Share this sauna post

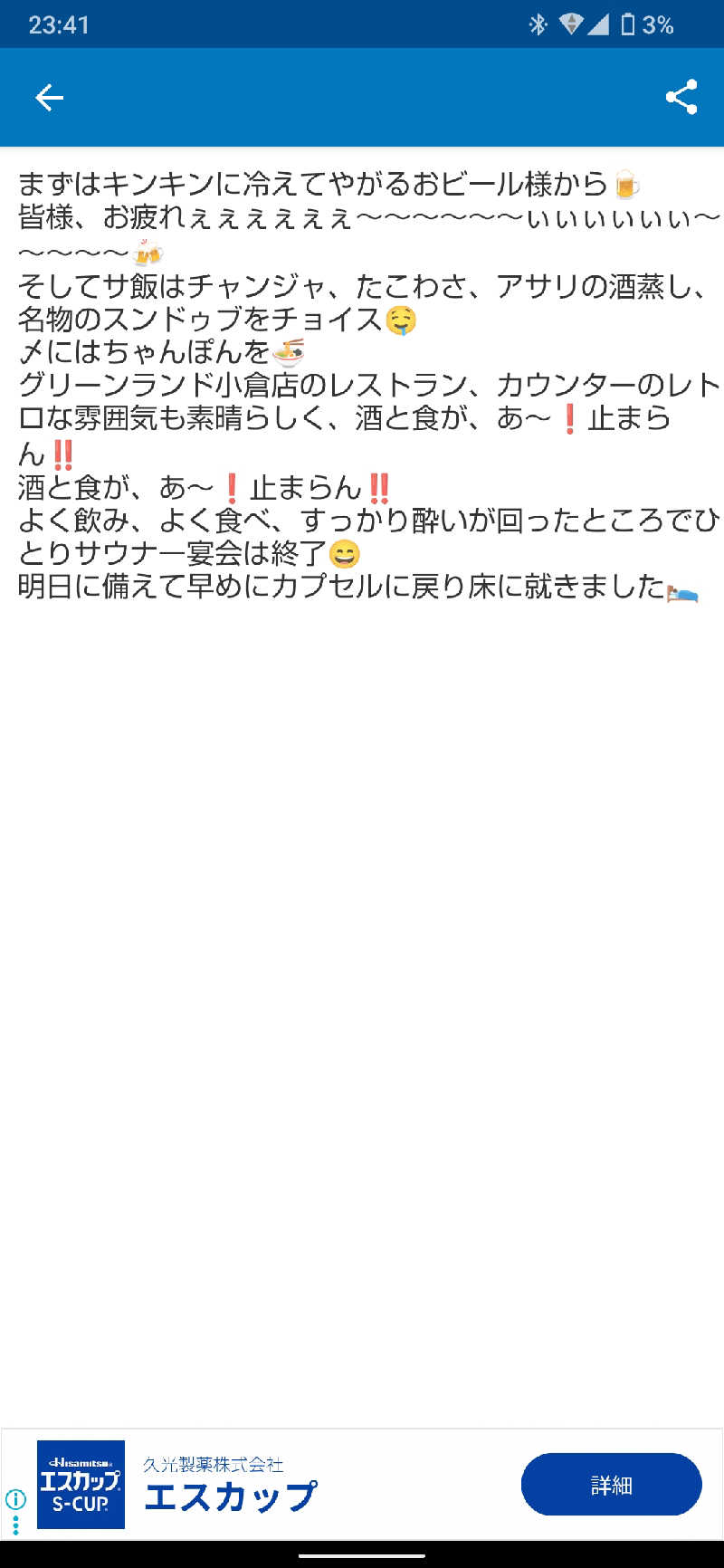coord(681,98)
